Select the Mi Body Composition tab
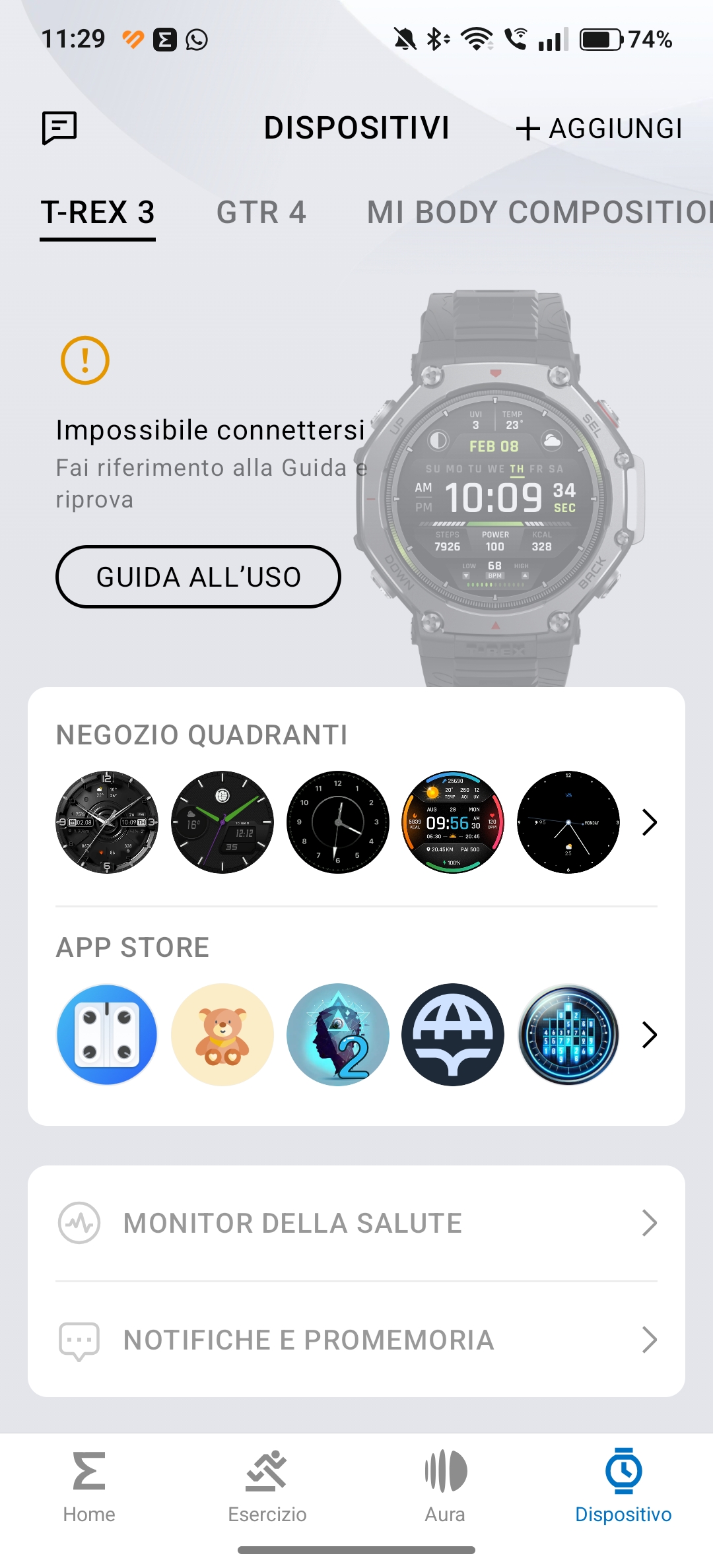 [x=539, y=212]
